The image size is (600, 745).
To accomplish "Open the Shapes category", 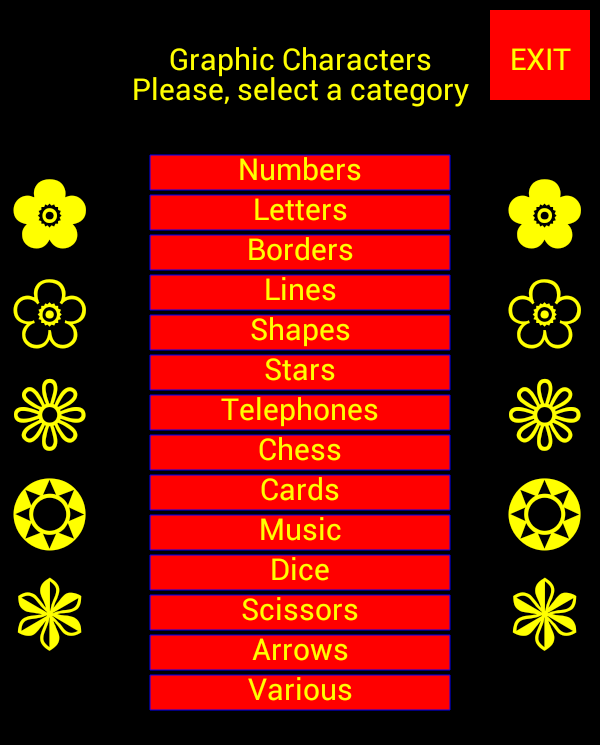I will [300, 331].
